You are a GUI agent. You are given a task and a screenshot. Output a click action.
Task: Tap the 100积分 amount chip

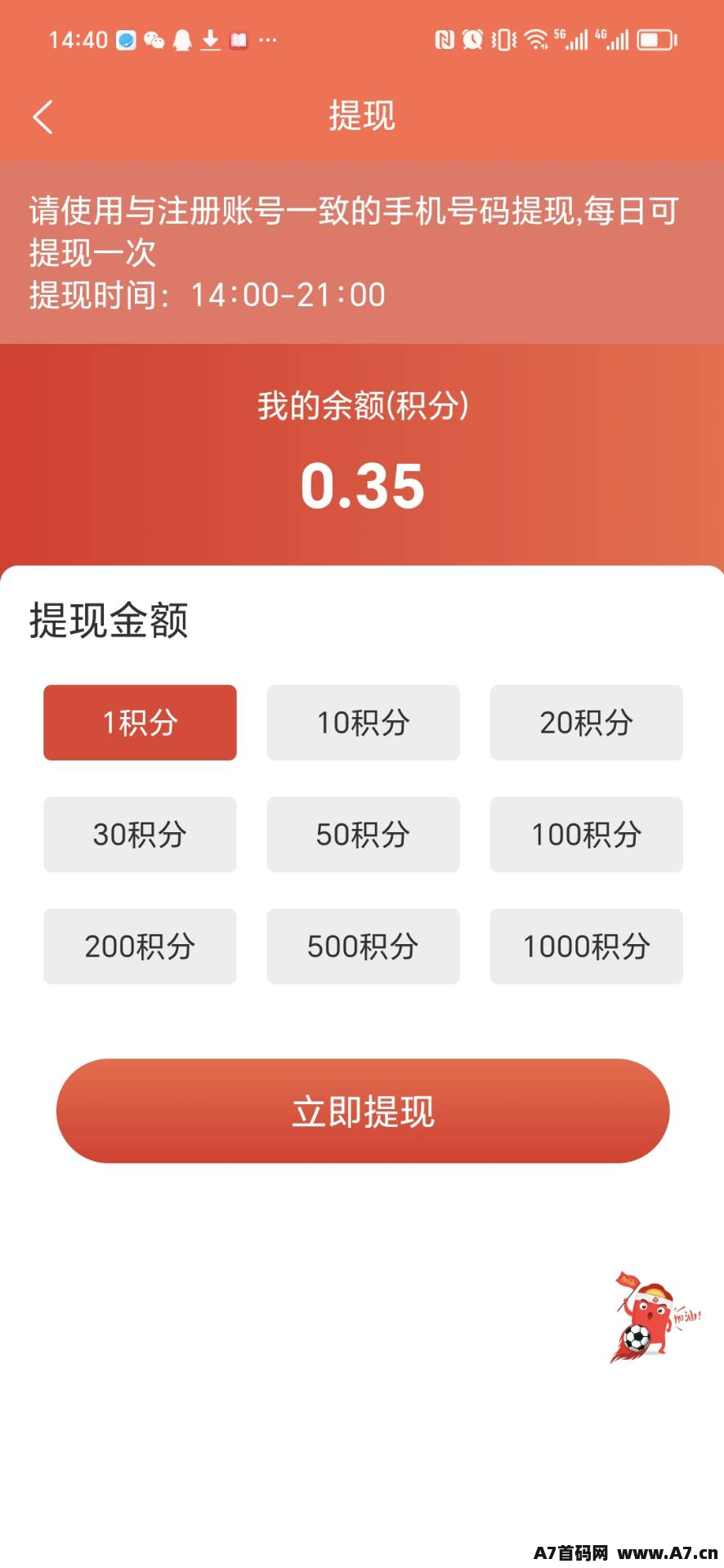pos(586,834)
